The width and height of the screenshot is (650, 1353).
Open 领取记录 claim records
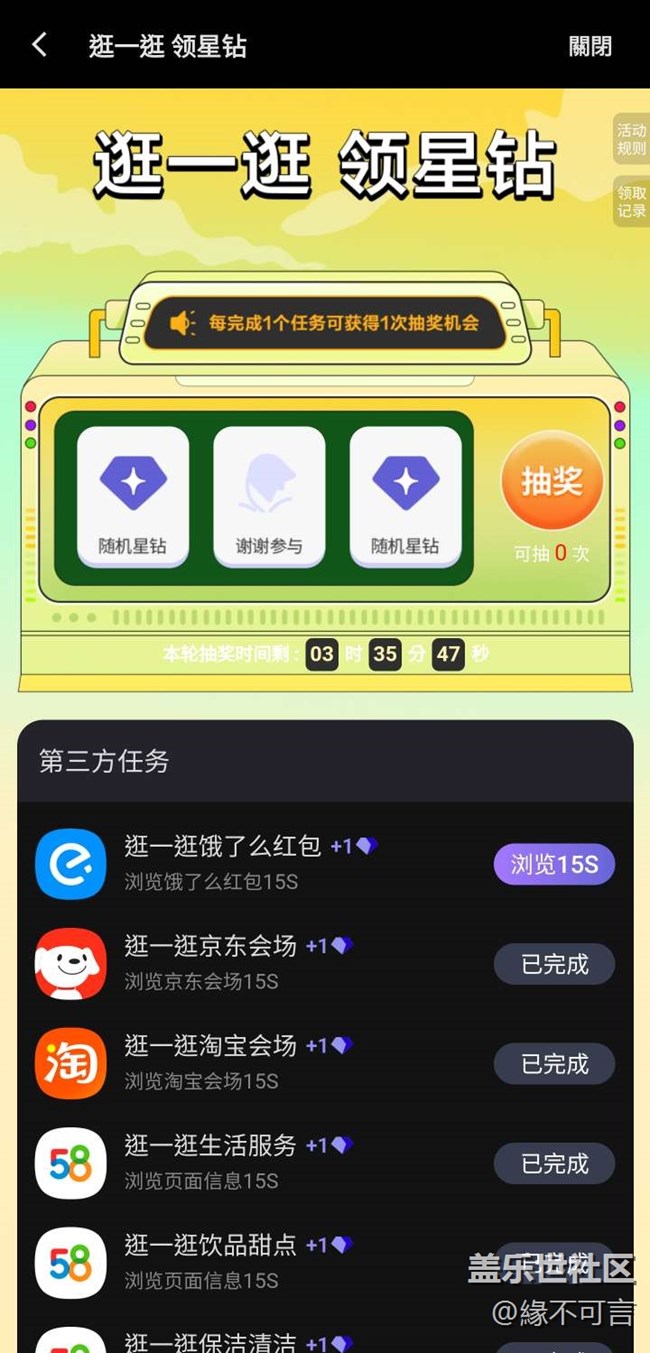pos(632,202)
